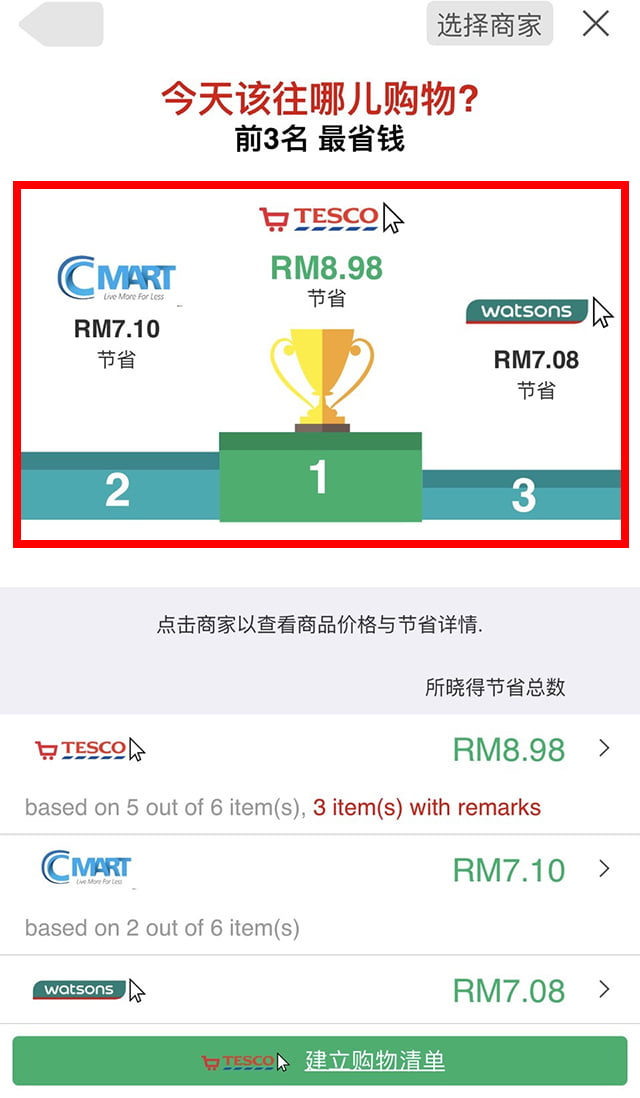Open the 选择商家 merchant selector
640x1098 pixels.
489,24
